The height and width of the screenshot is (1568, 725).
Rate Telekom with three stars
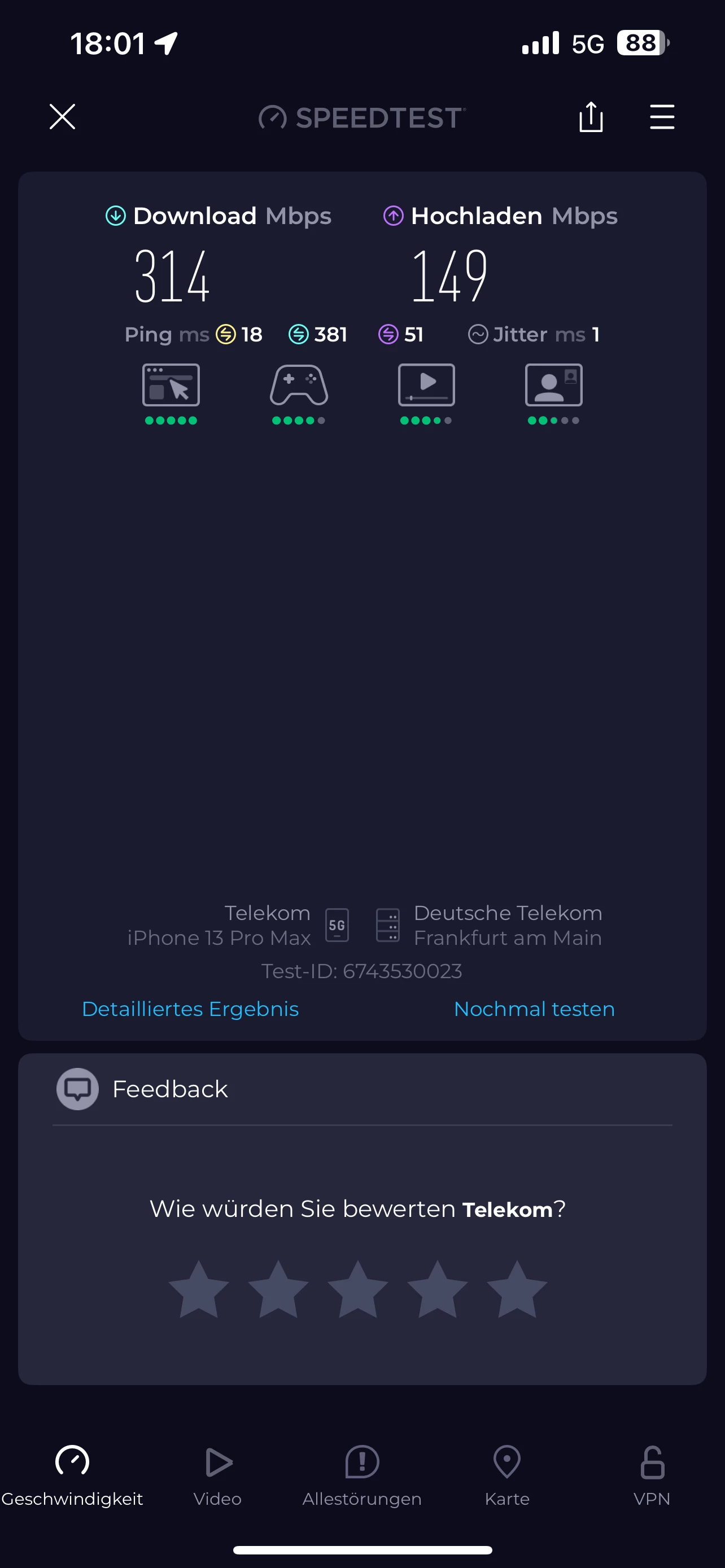click(358, 1289)
